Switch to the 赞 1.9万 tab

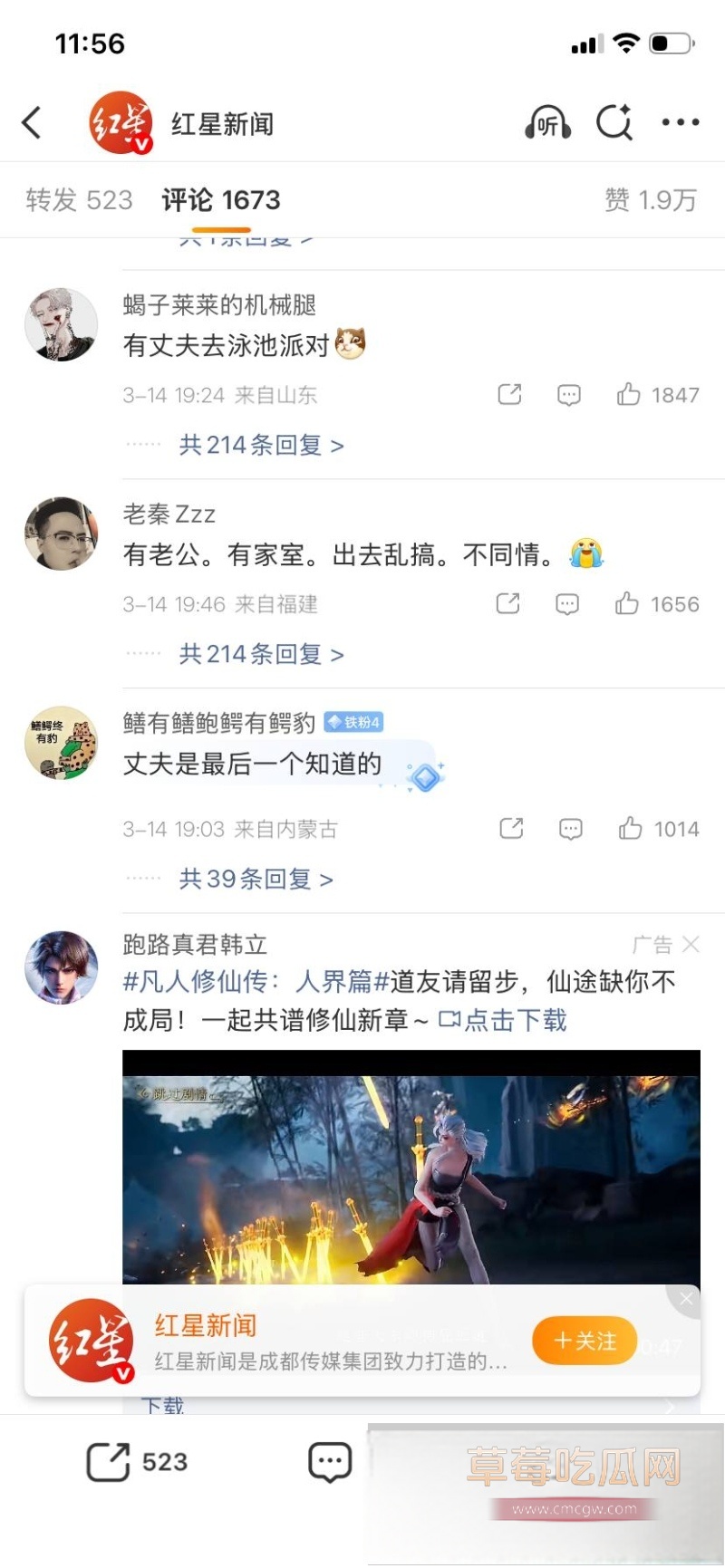(650, 199)
